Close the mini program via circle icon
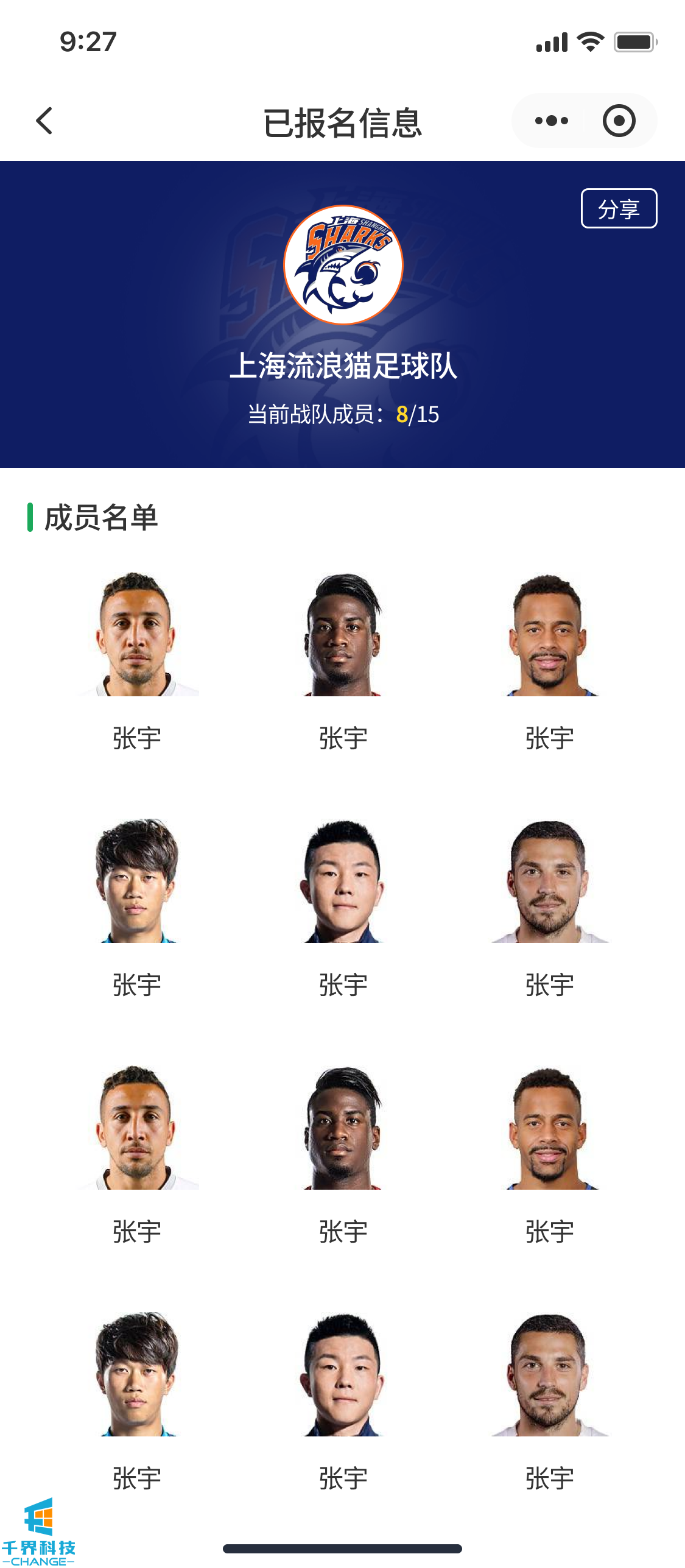 pos(619,121)
